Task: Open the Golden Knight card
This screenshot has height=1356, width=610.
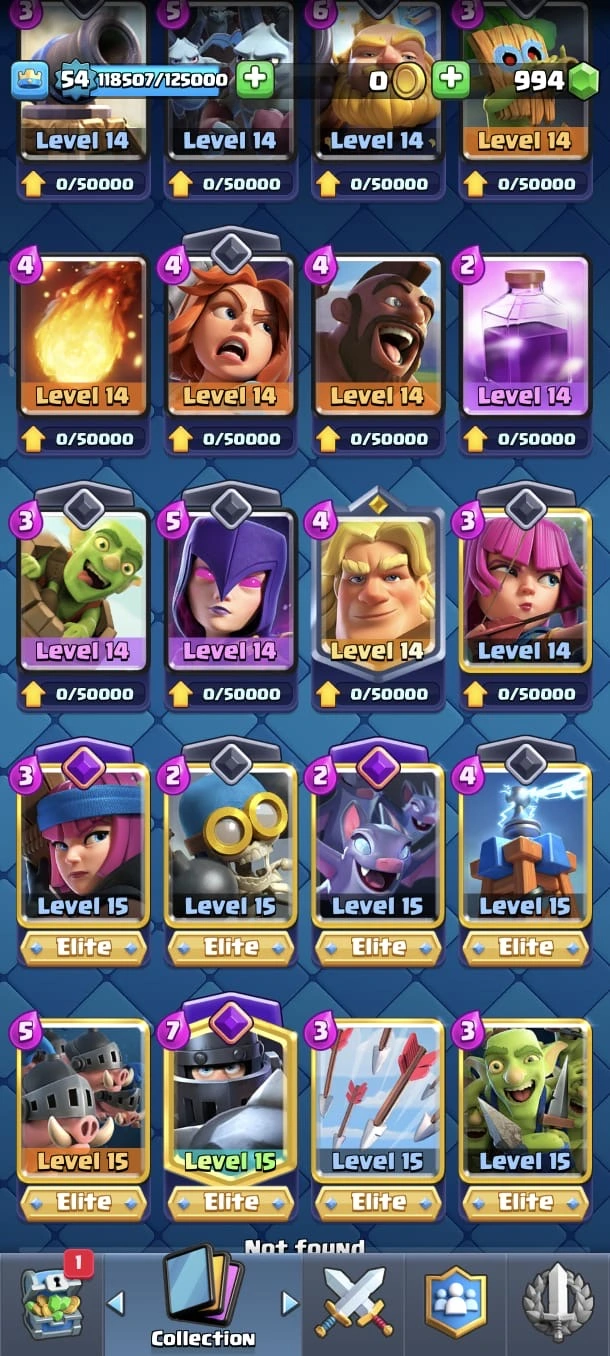Action: 378,590
